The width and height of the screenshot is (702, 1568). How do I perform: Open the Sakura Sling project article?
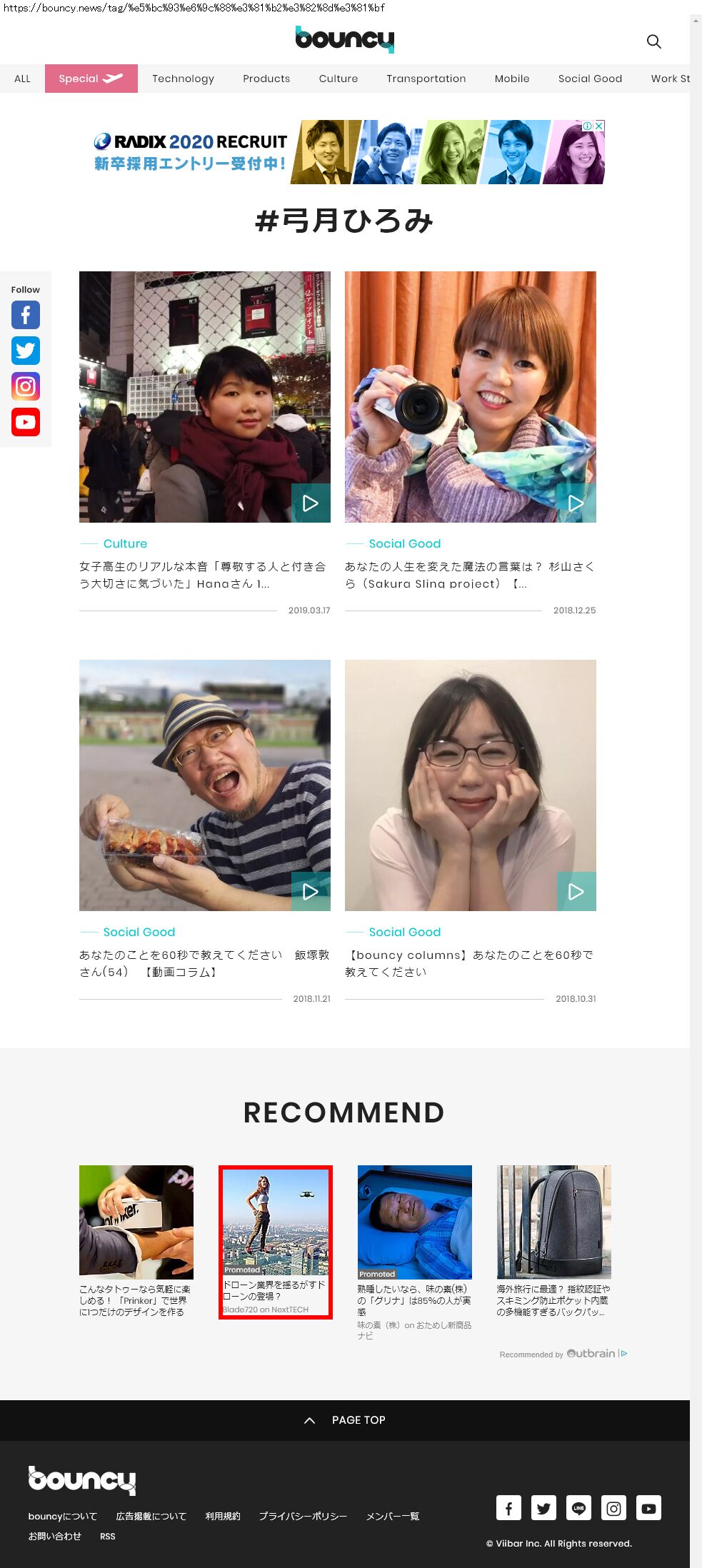[470, 576]
